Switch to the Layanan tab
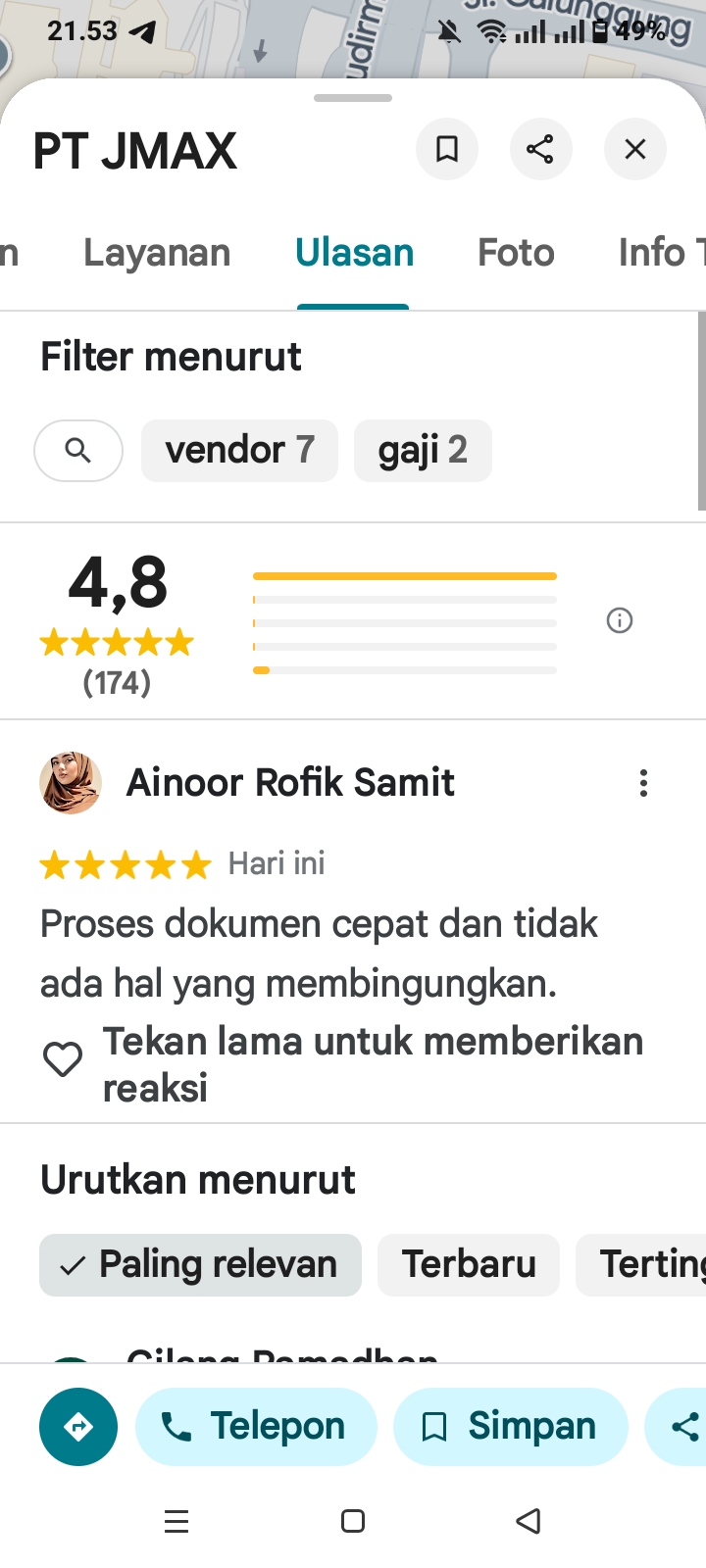This screenshot has width=706, height=1568. pos(157,253)
